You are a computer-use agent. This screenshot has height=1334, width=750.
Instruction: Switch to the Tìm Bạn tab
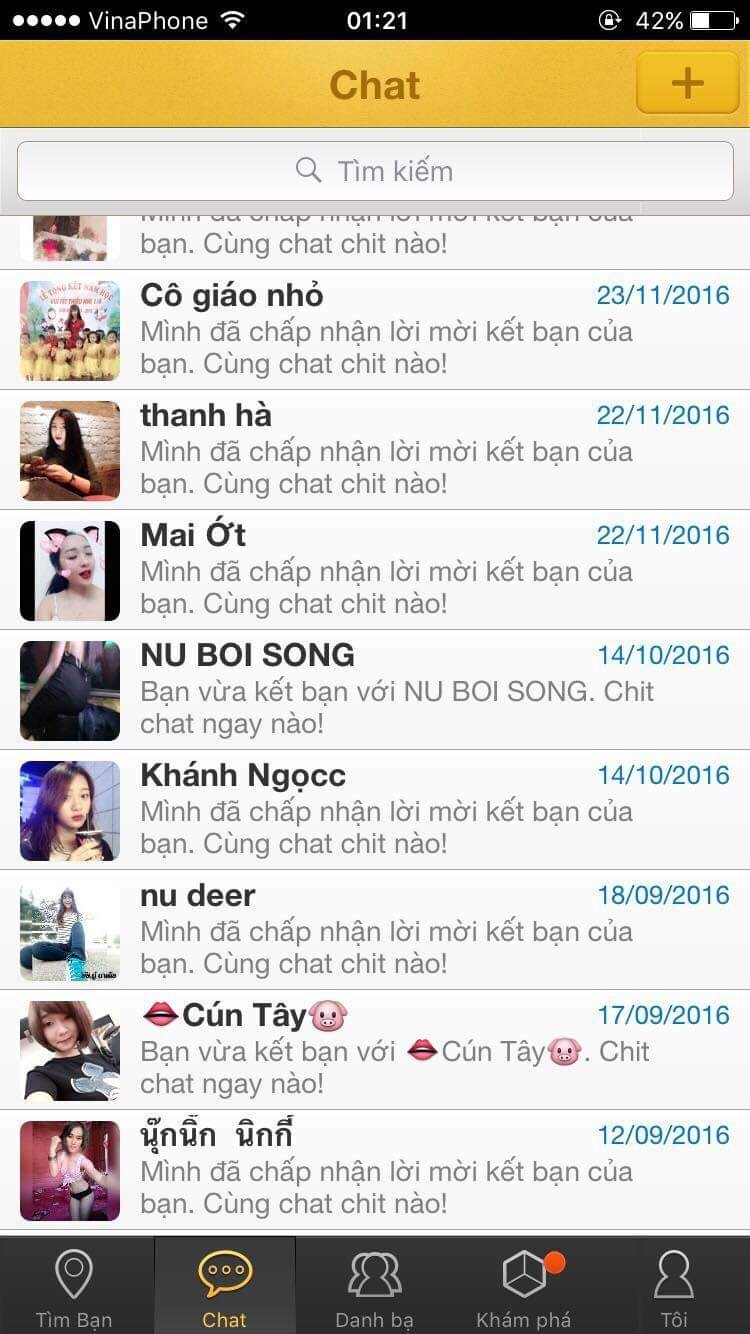(x=74, y=1288)
